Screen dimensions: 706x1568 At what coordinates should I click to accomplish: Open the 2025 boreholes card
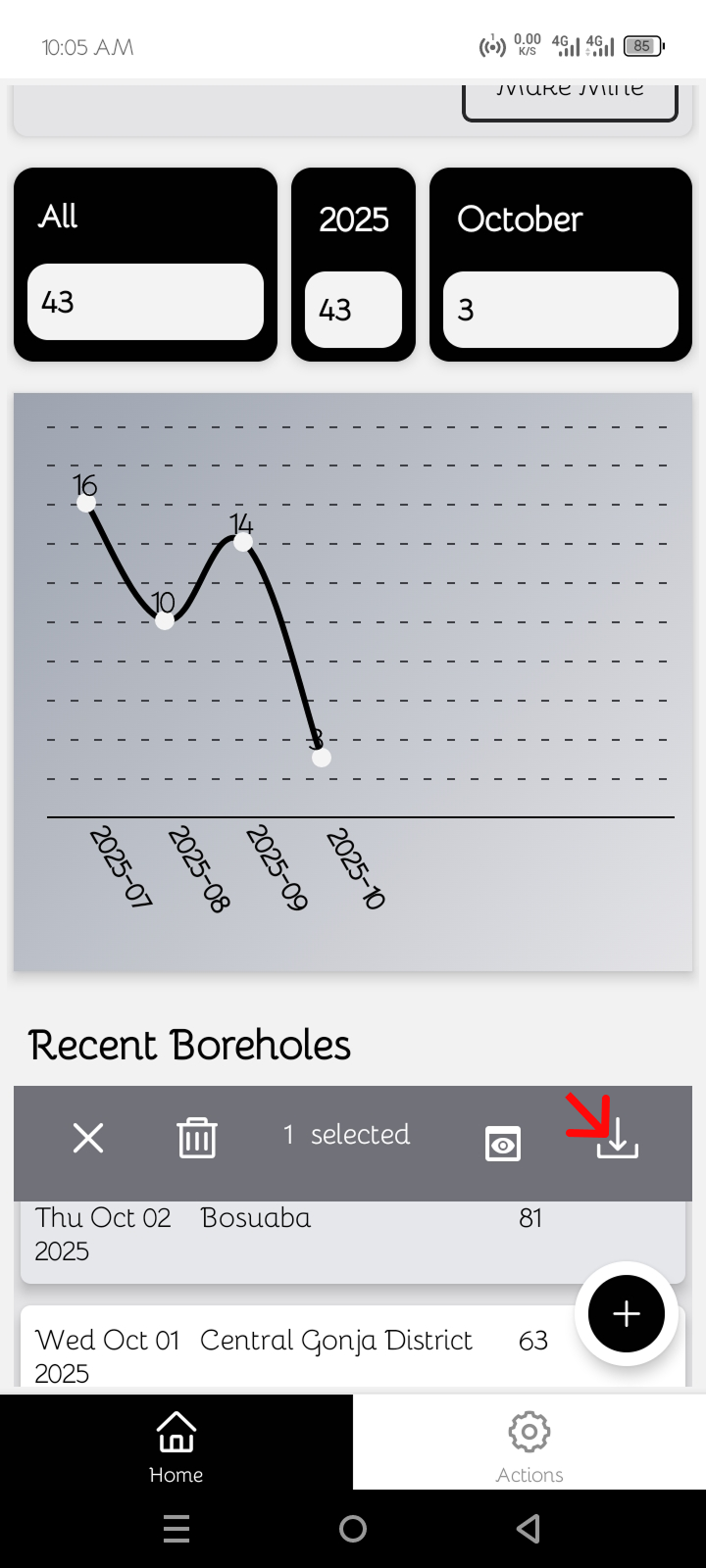click(x=353, y=265)
